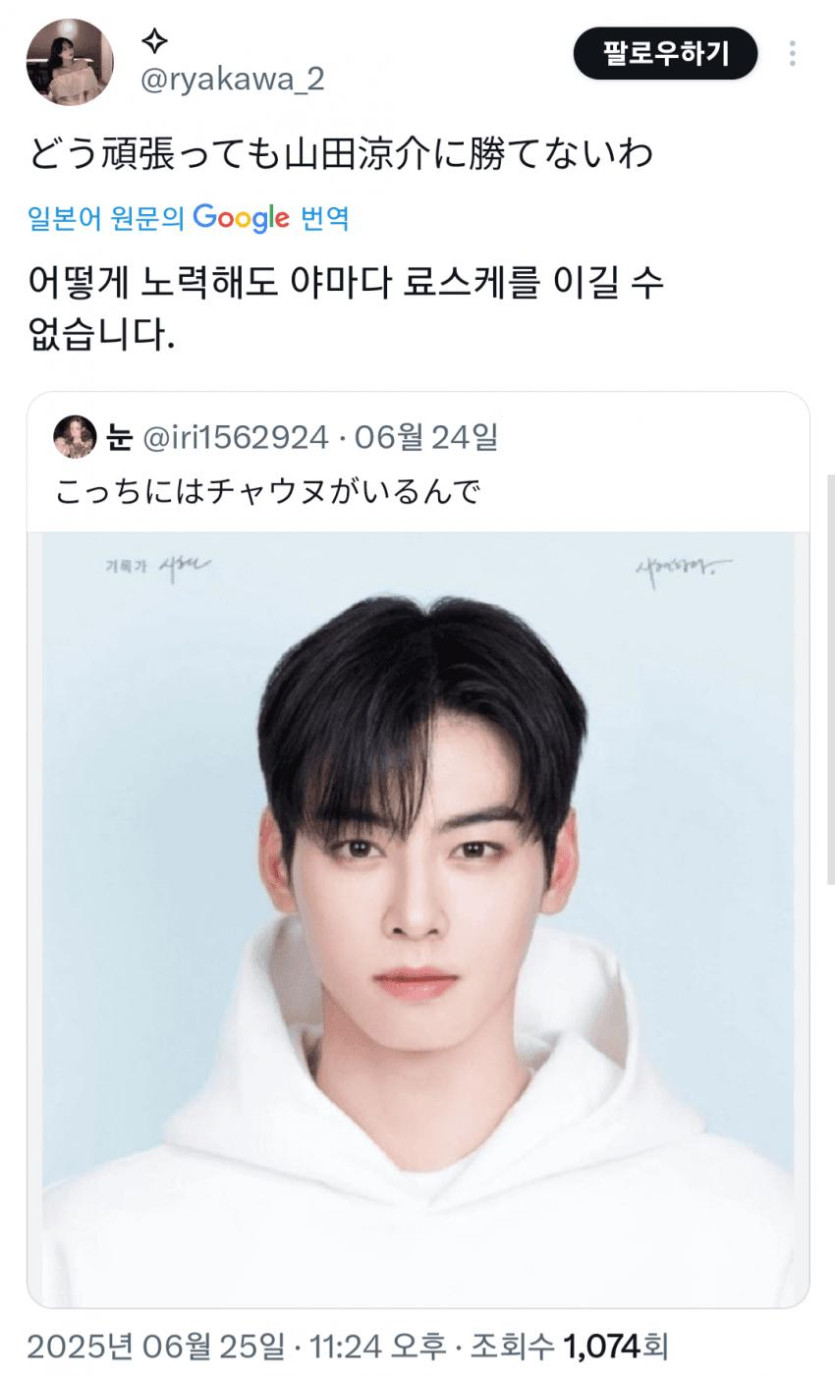View the quoted user's profile picture
This screenshot has width=835, height=1377.
75,437
